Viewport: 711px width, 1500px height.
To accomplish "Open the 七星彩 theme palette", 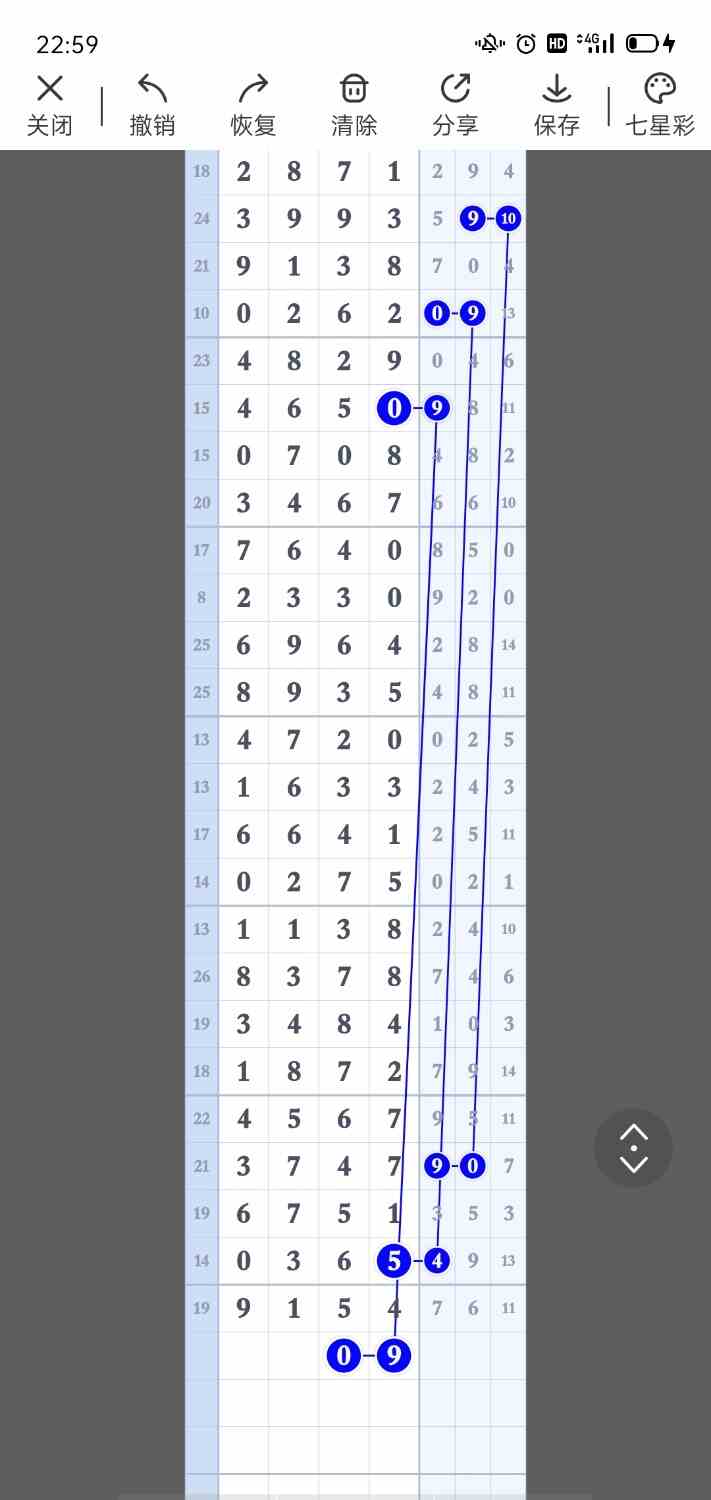I will point(659,105).
